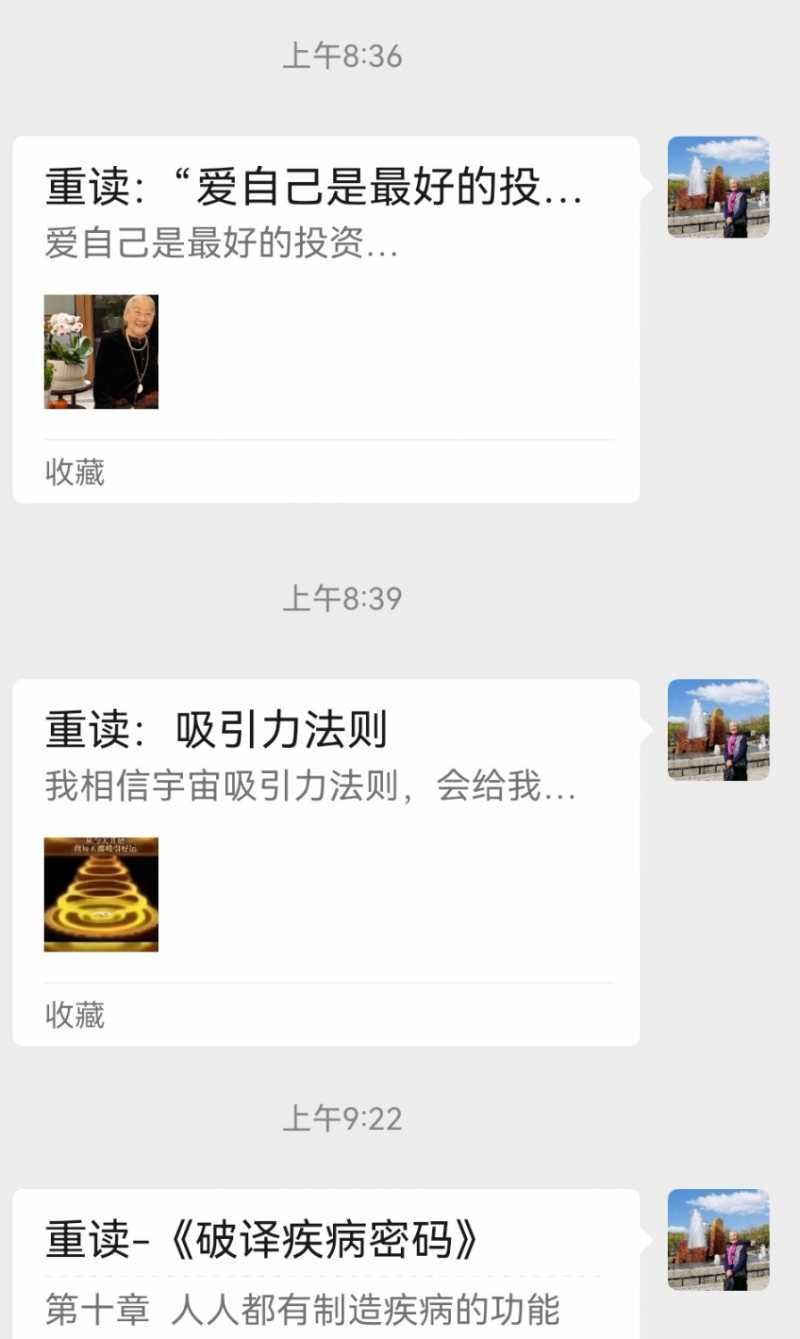Click the golden spiral thumbnail in the 吸引力法则 card
Screen dimensions: 800x1339
coord(100,894)
